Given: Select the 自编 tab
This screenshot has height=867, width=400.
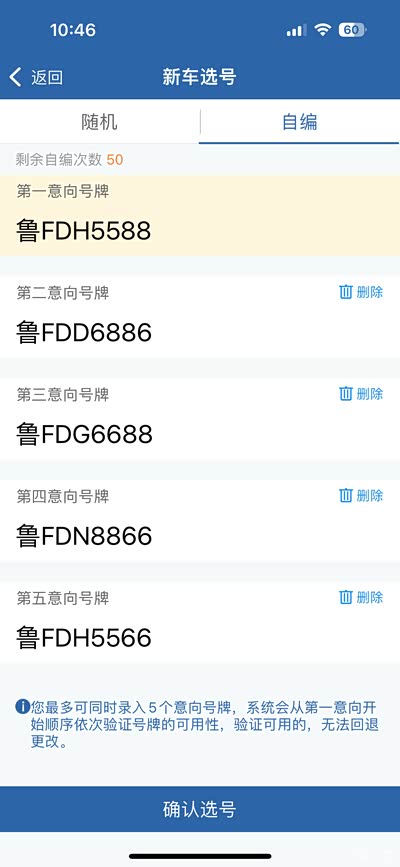Looking at the screenshot, I should tap(299, 122).
